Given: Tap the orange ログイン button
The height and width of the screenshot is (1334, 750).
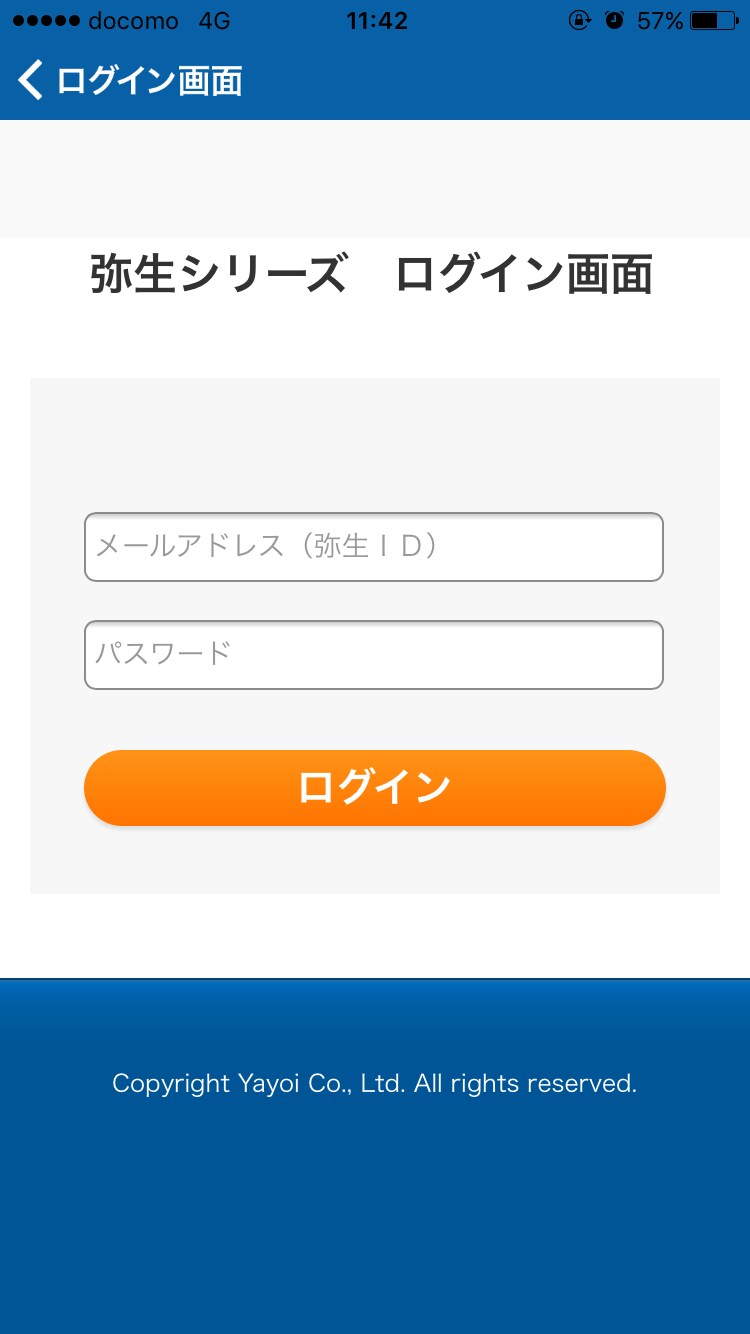Looking at the screenshot, I should pos(374,788).
